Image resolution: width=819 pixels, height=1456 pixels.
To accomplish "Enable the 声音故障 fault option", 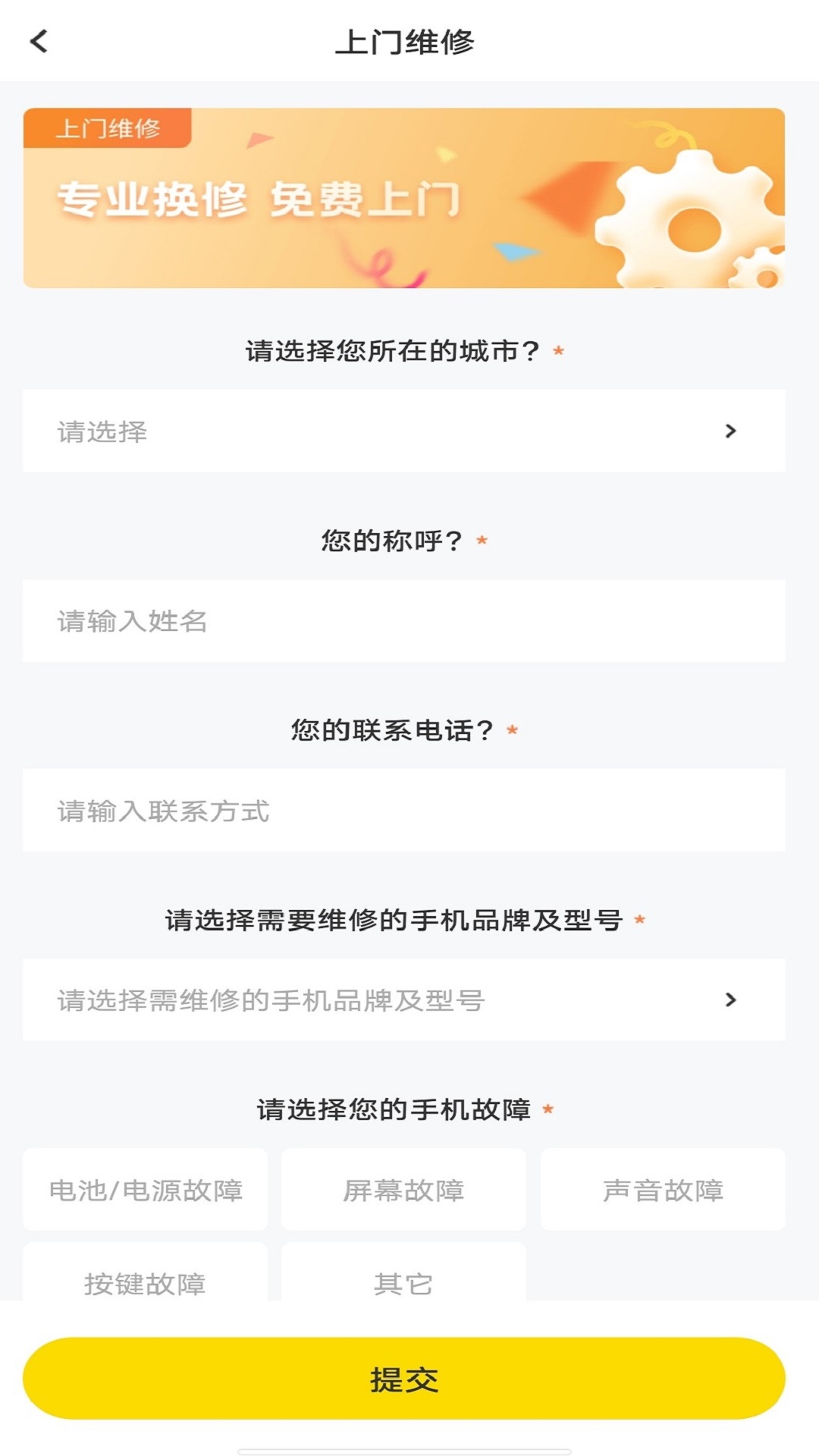I will click(x=661, y=1189).
